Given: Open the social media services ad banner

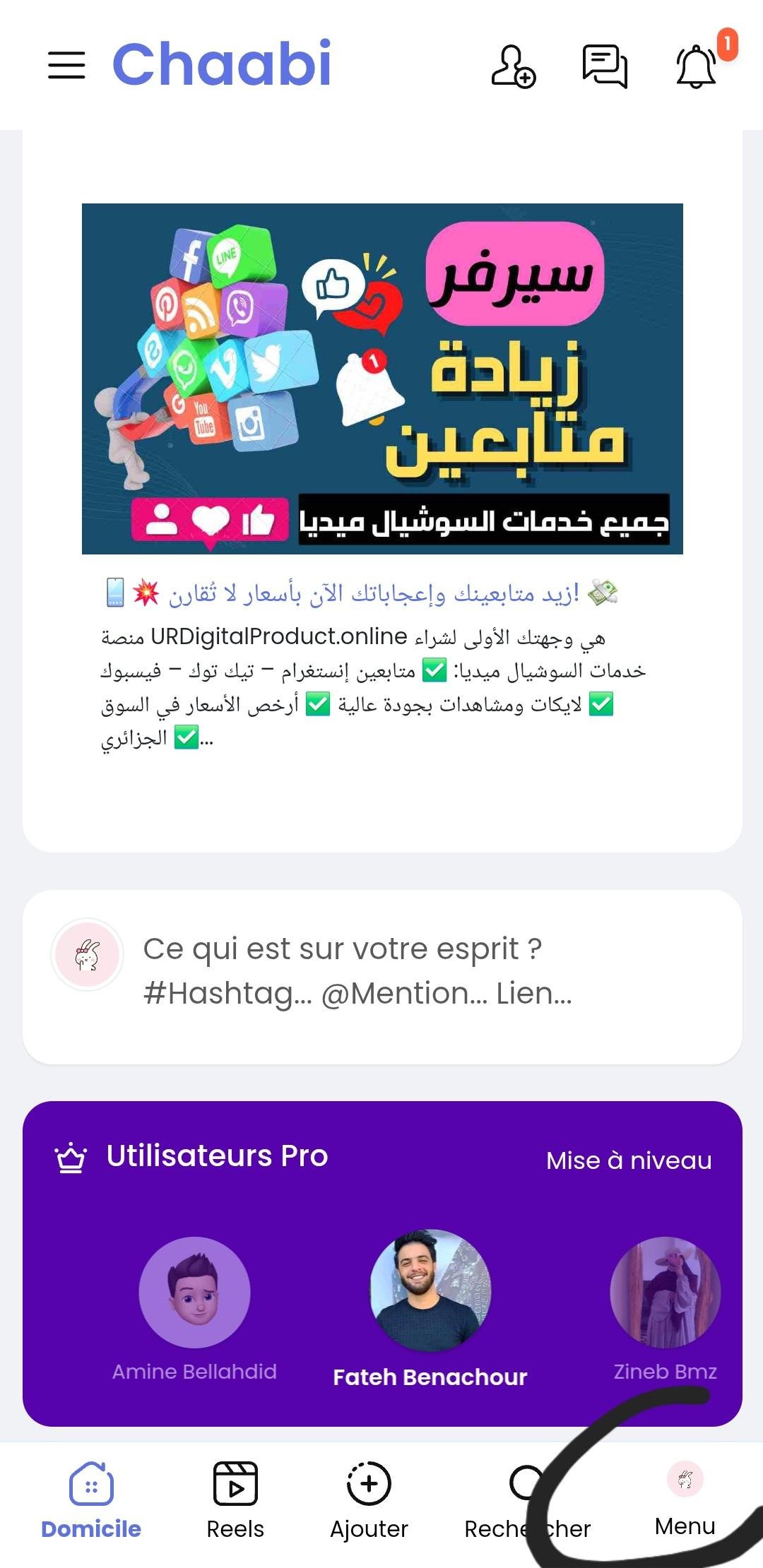Looking at the screenshot, I should (382, 379).
